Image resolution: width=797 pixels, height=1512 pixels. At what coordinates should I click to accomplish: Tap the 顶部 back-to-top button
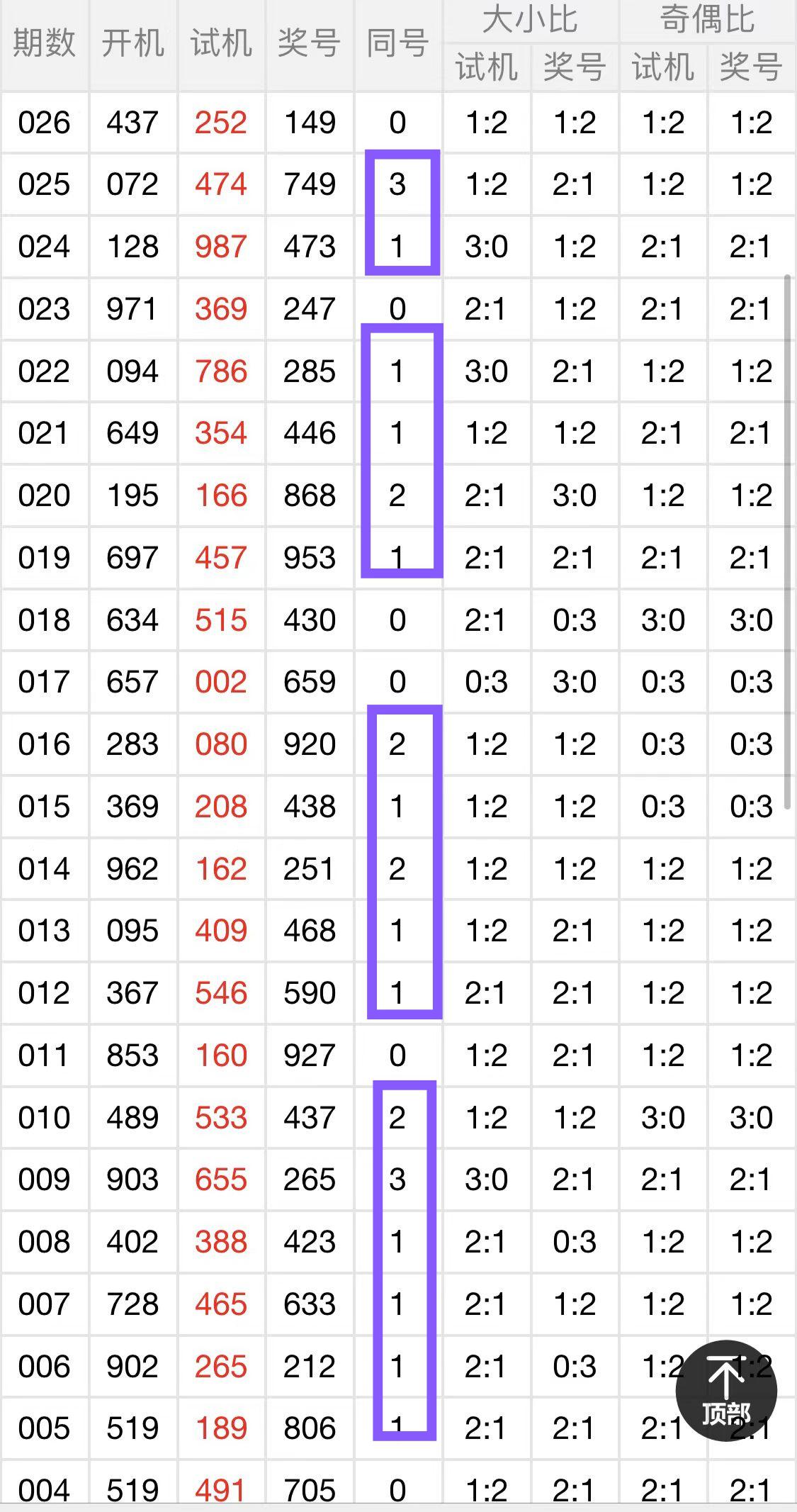click(x=726, y=1390)
